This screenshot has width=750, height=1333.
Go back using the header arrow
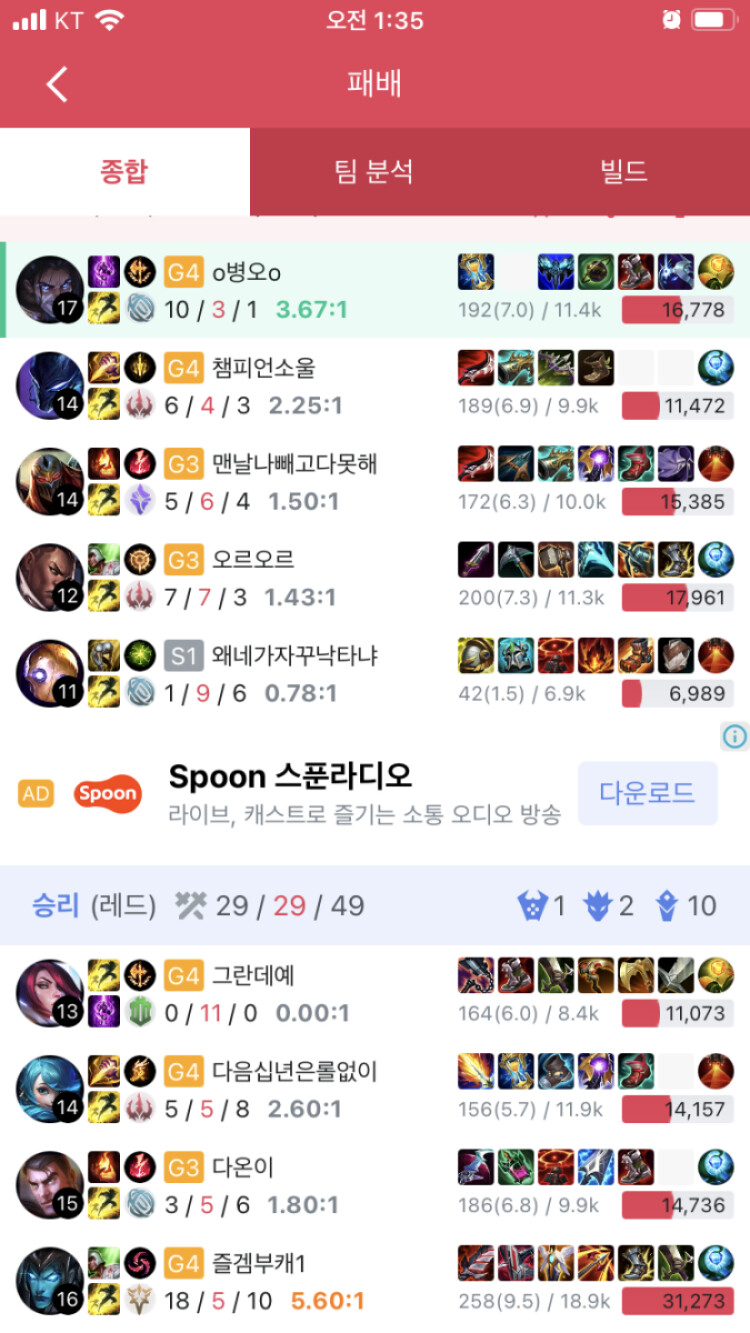tap(57, 84)
